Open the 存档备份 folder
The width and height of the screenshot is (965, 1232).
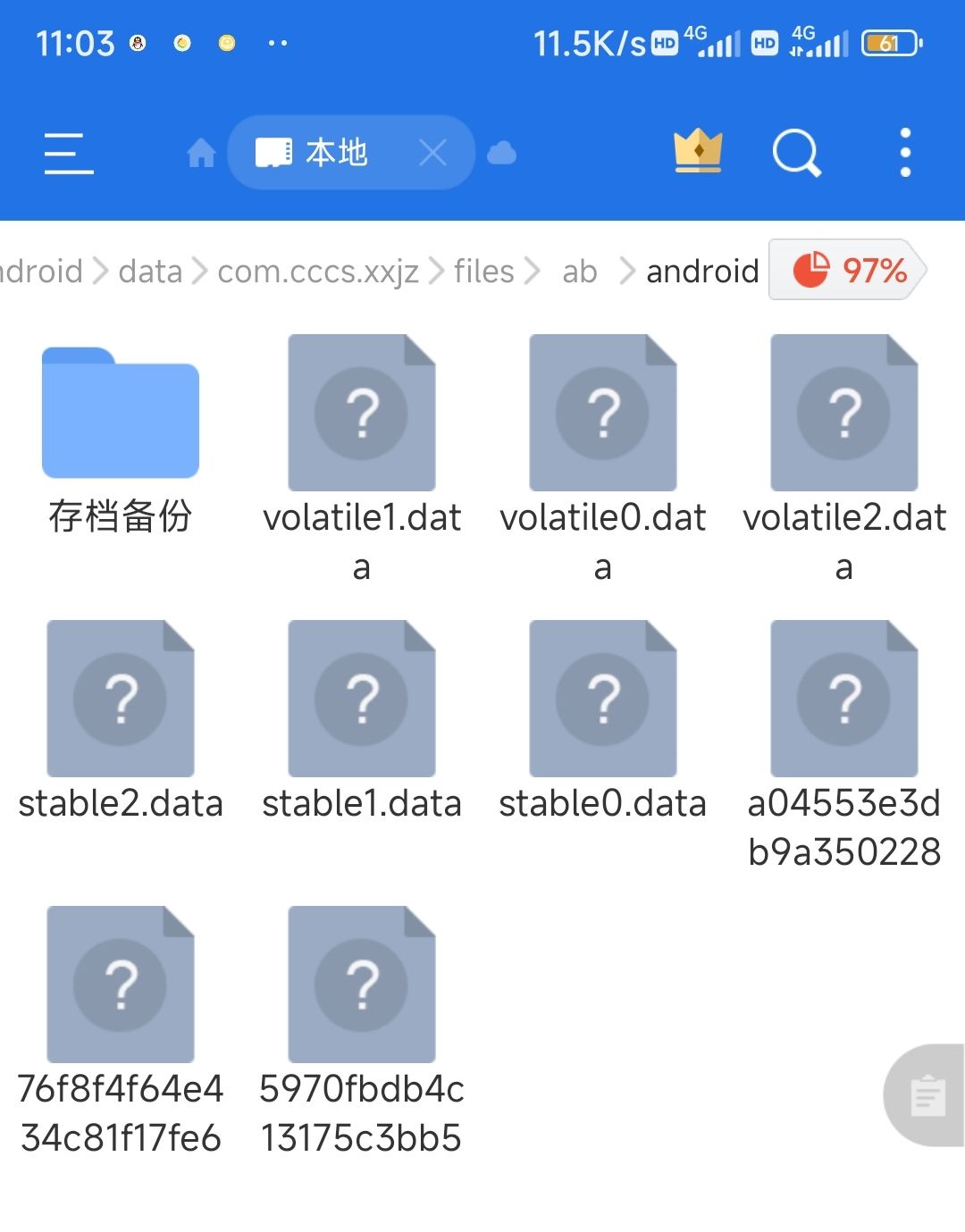[120, 412]
